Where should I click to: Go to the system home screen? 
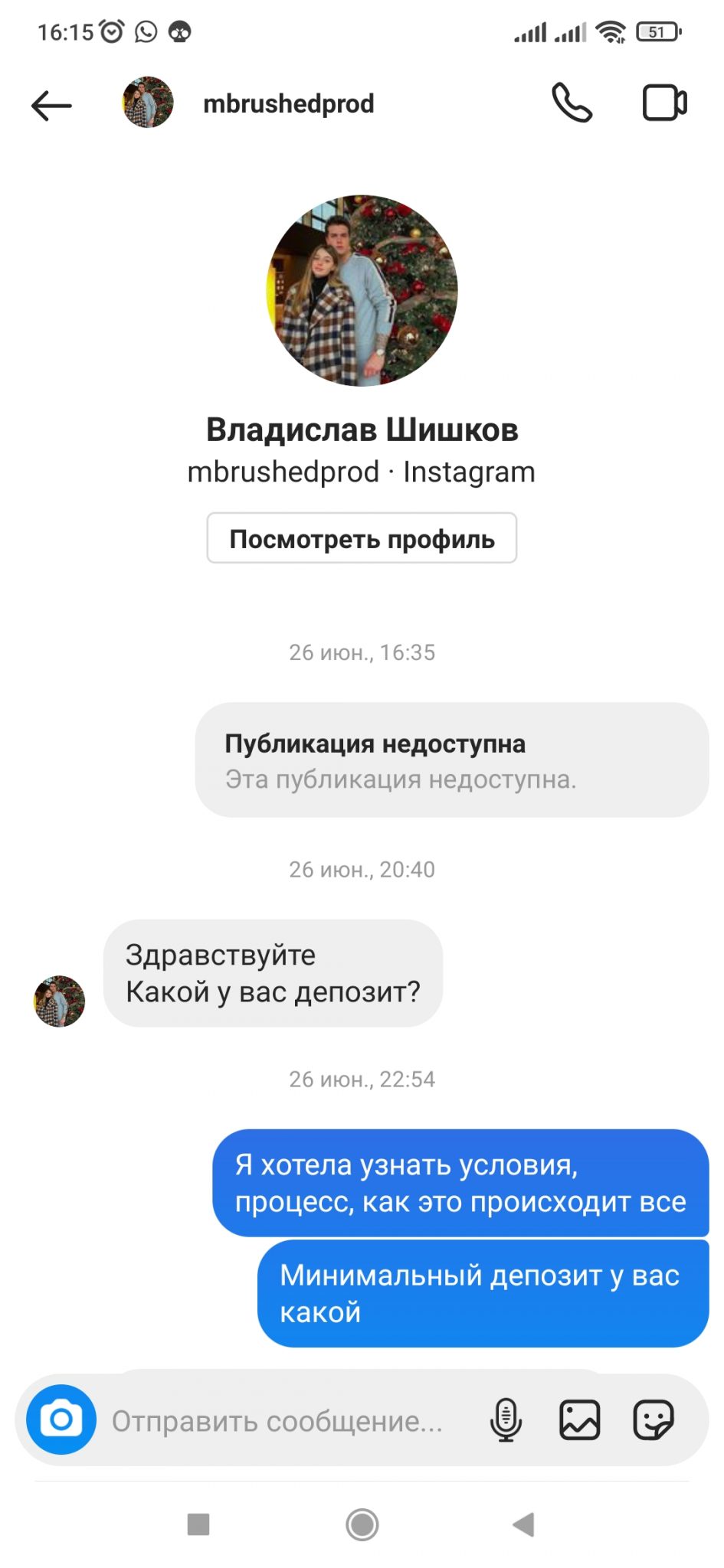pos(362,1524)
